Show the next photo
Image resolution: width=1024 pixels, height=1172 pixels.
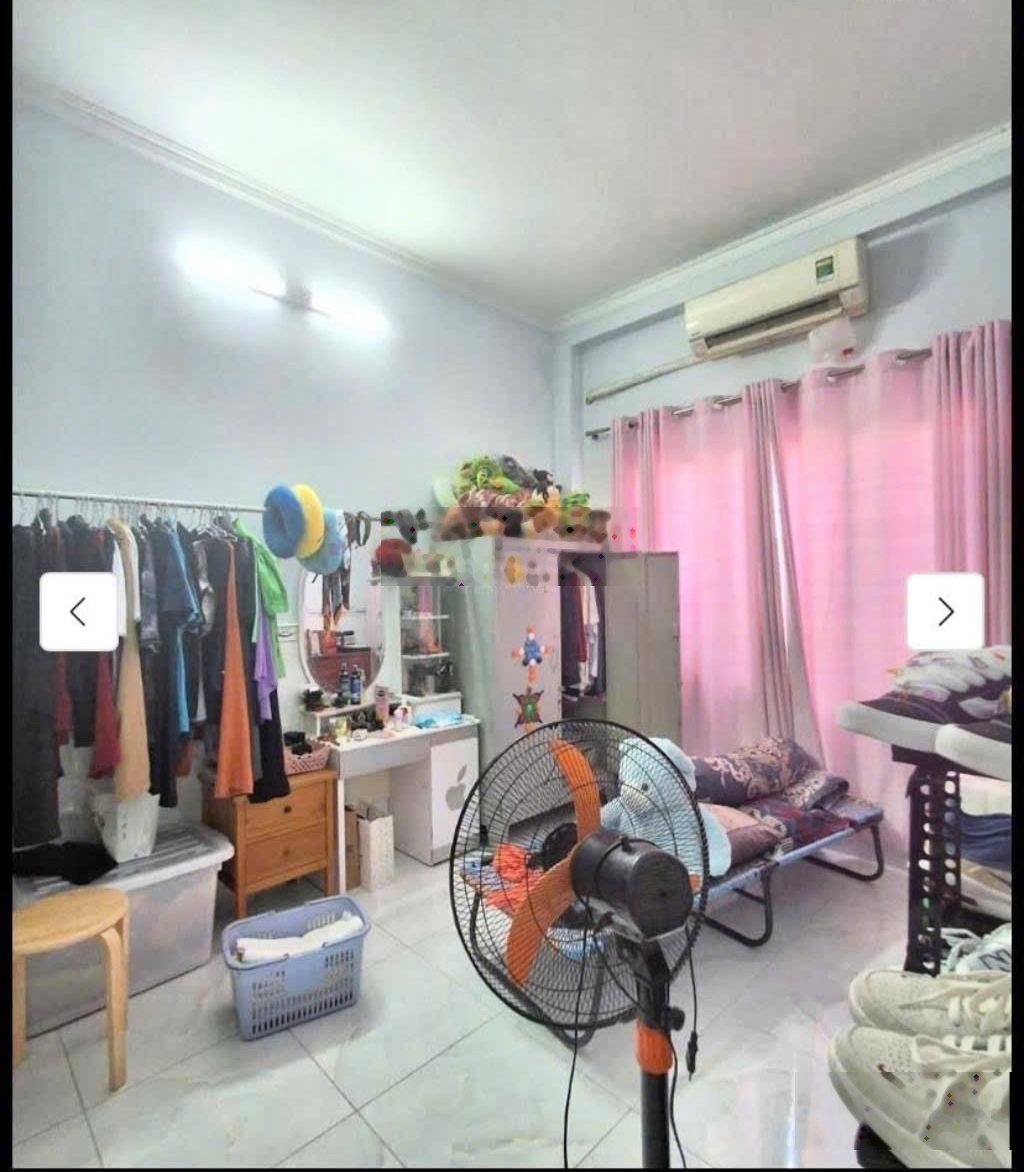pos(944,611)
